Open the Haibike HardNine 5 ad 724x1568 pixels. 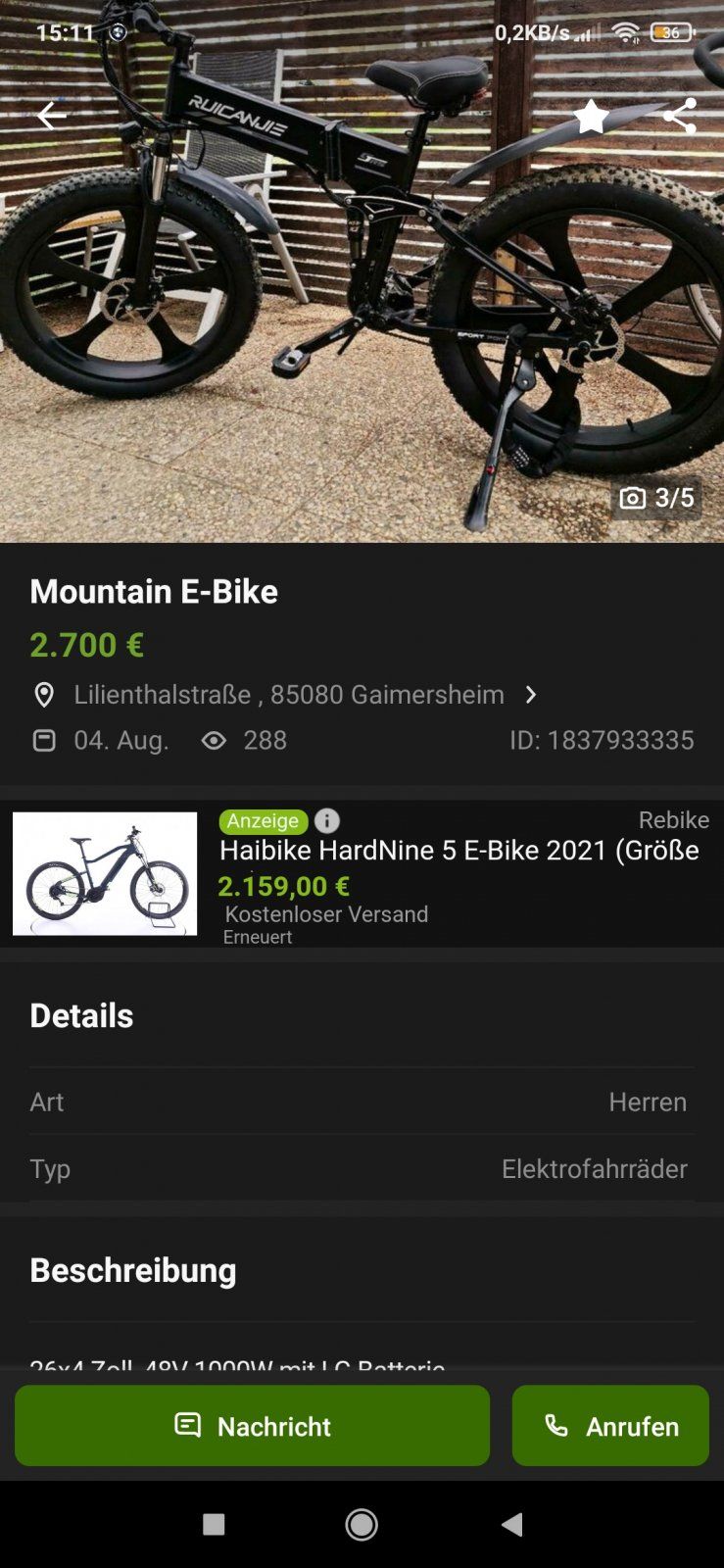(x=459, y=851)
